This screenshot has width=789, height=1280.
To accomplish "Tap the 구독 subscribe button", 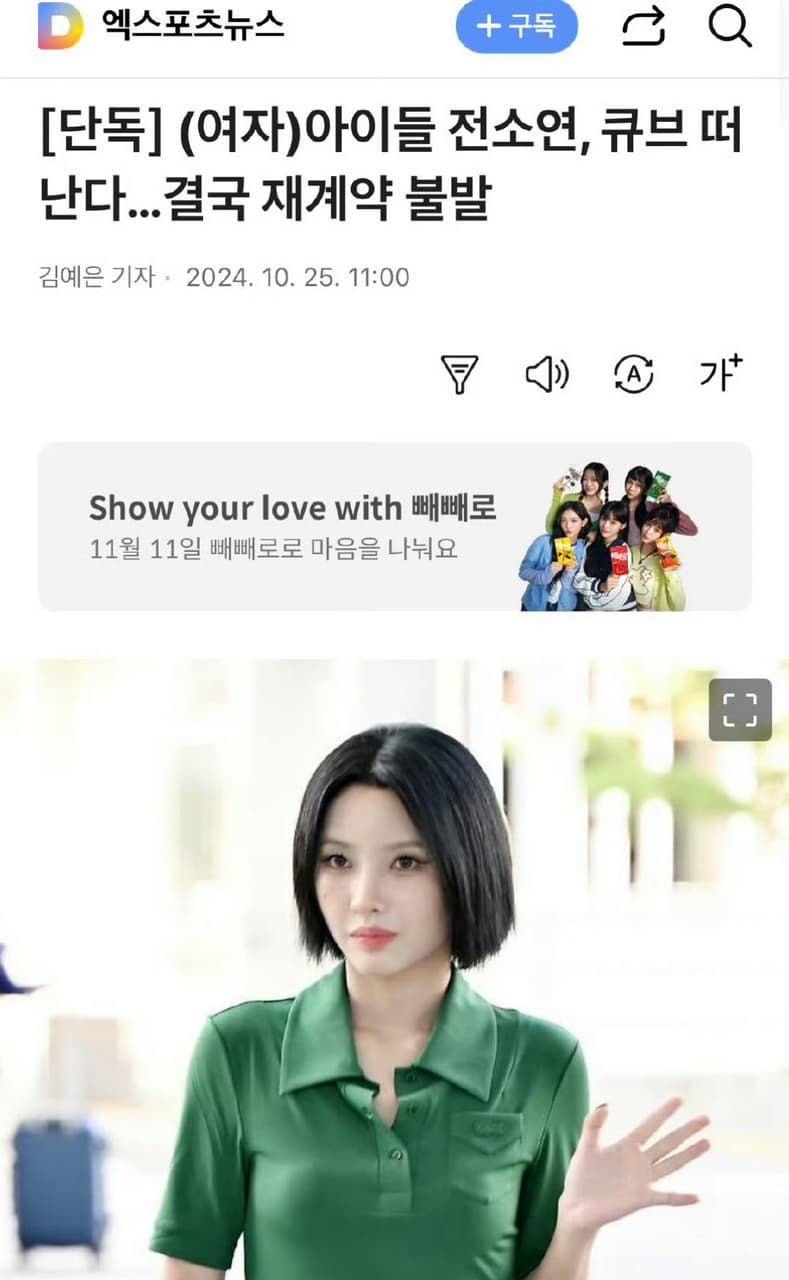I will [516, 27].
